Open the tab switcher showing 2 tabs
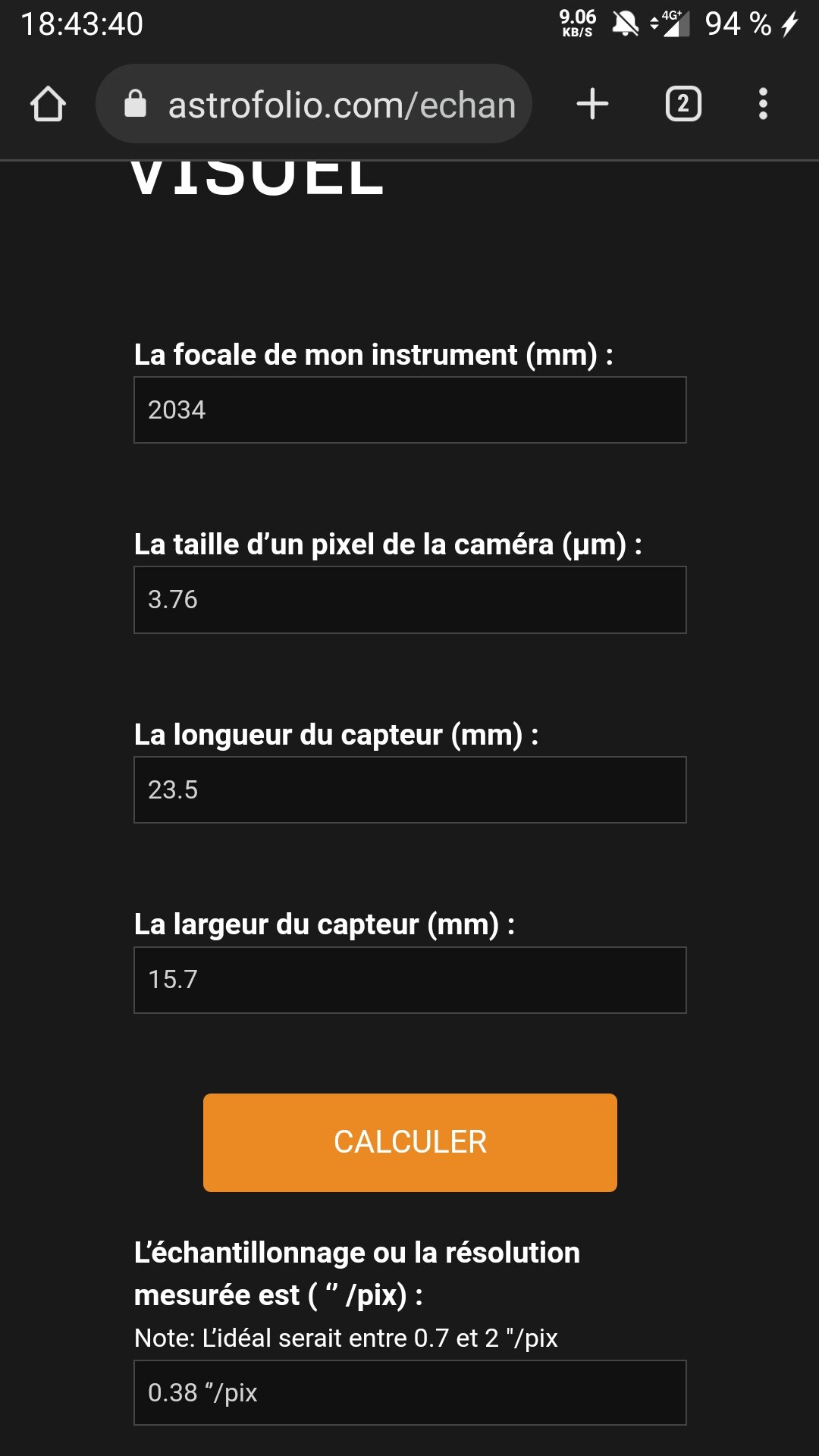 click(682, 104)
